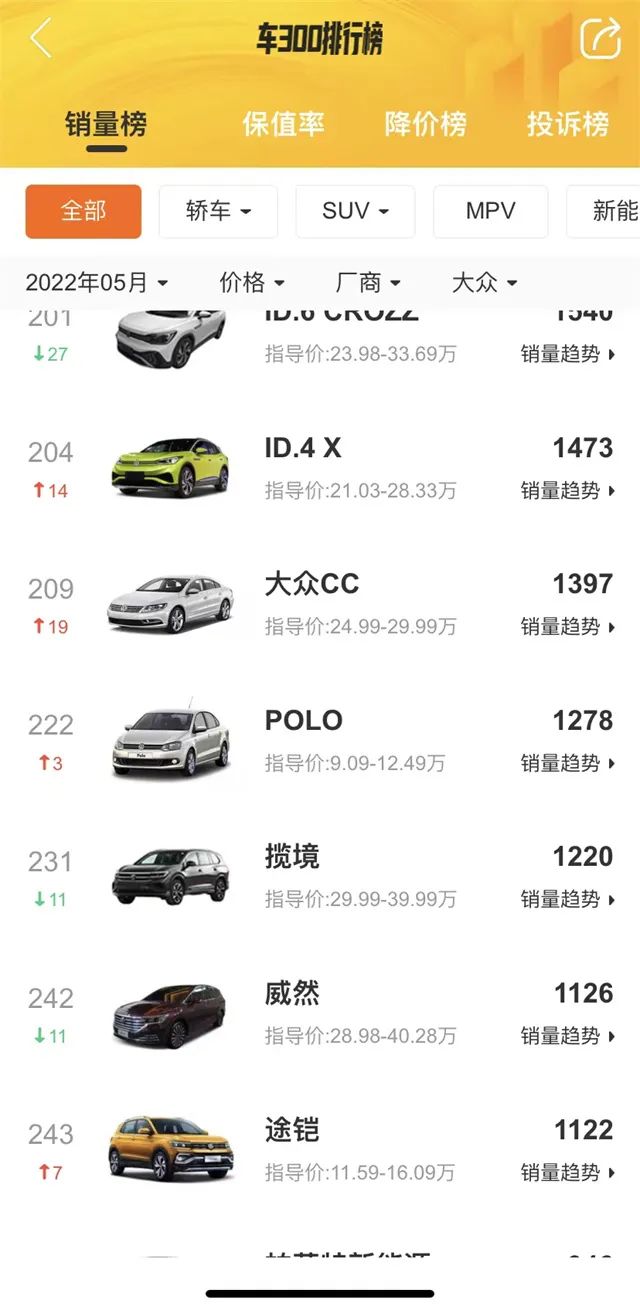The height and width of the screenshot is (1310, 640).
Task: Expand the SUV category dropdown
Action: pyautogui.click(x=355, y=211)
